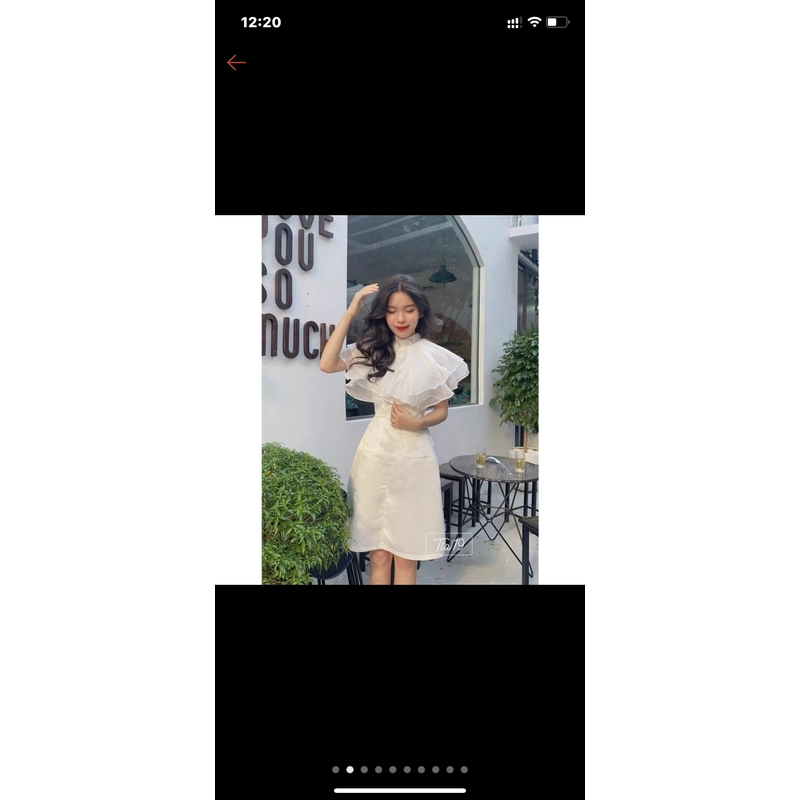Tap the white dress product photo
The height and width of the screenshot is (800, 800).
click(400, 400)
